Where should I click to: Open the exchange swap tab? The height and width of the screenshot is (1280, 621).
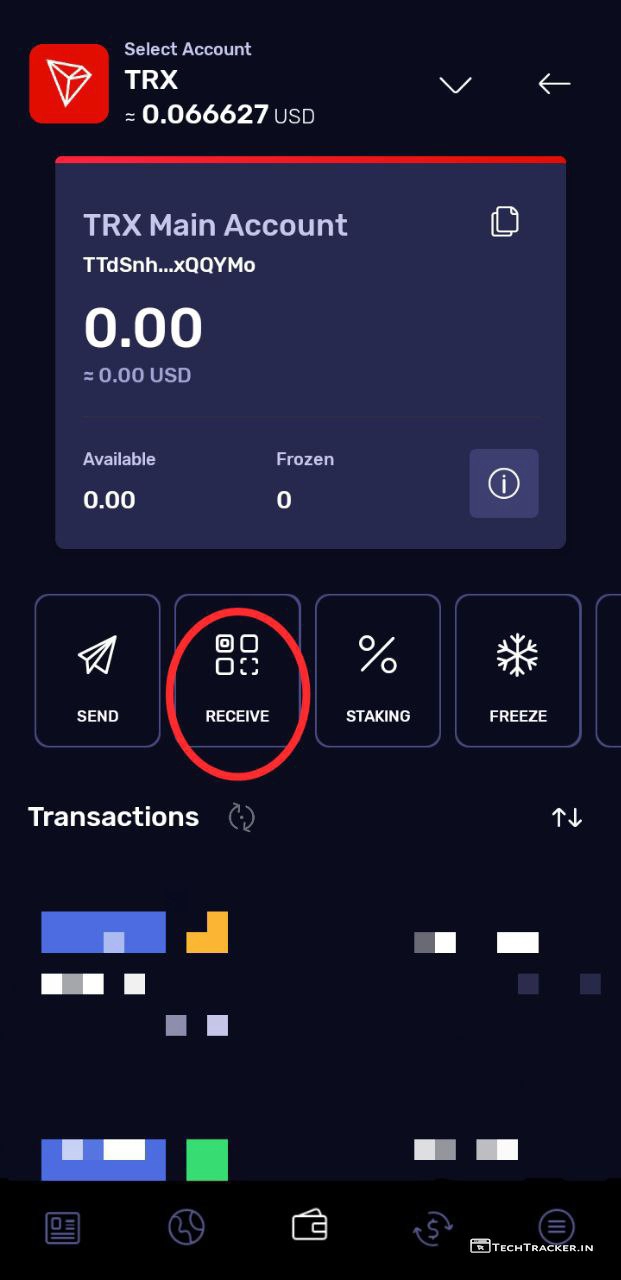(433, 1227)
